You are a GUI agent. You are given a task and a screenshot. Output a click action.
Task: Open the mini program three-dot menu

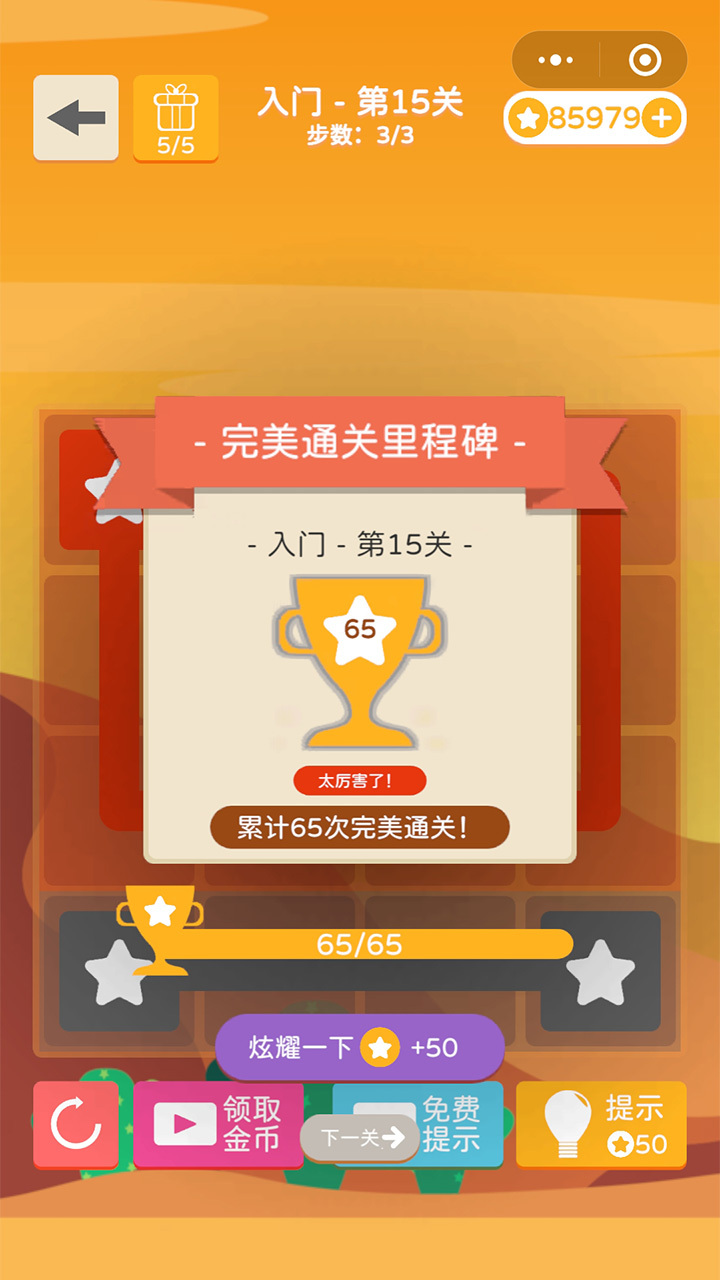[556, 60]
